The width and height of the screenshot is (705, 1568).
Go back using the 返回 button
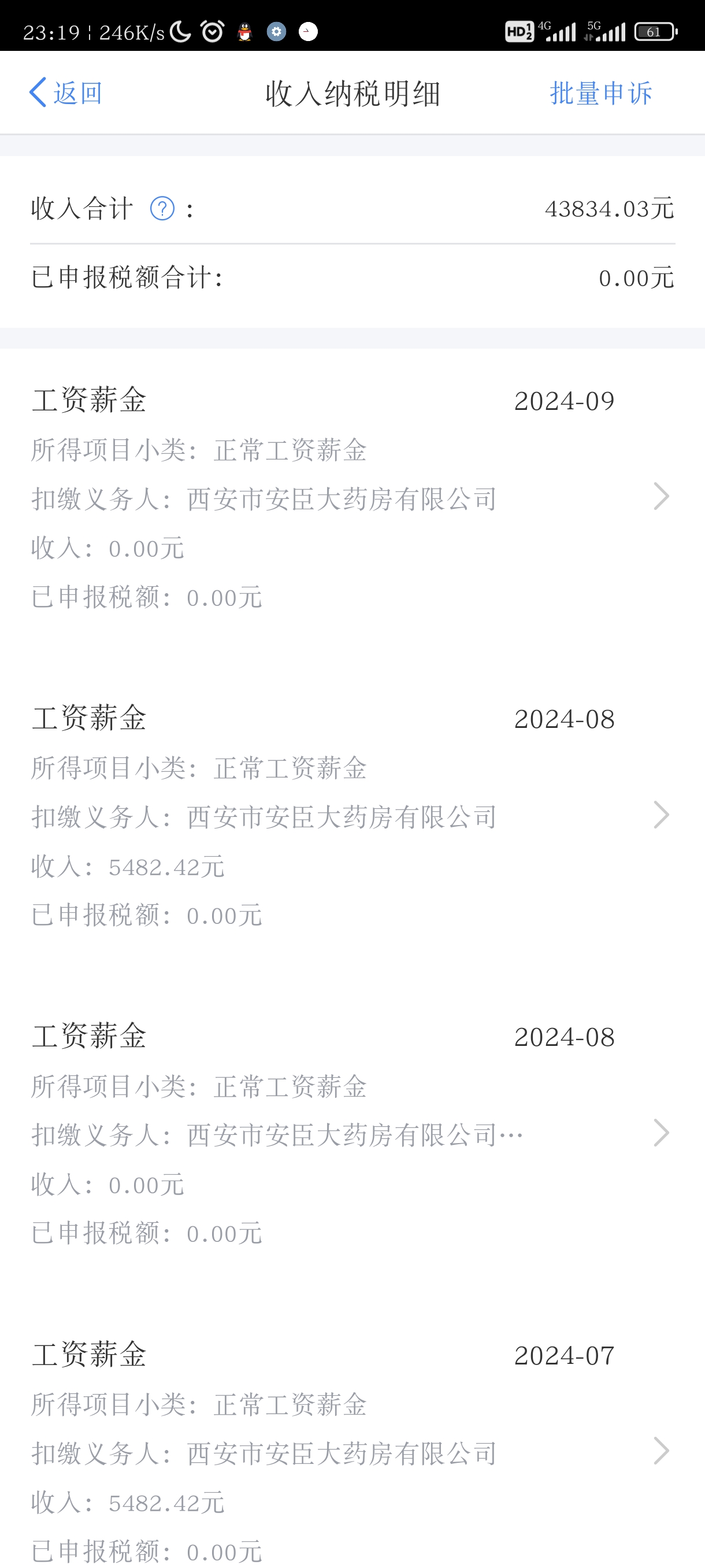(x=66, y=93)
